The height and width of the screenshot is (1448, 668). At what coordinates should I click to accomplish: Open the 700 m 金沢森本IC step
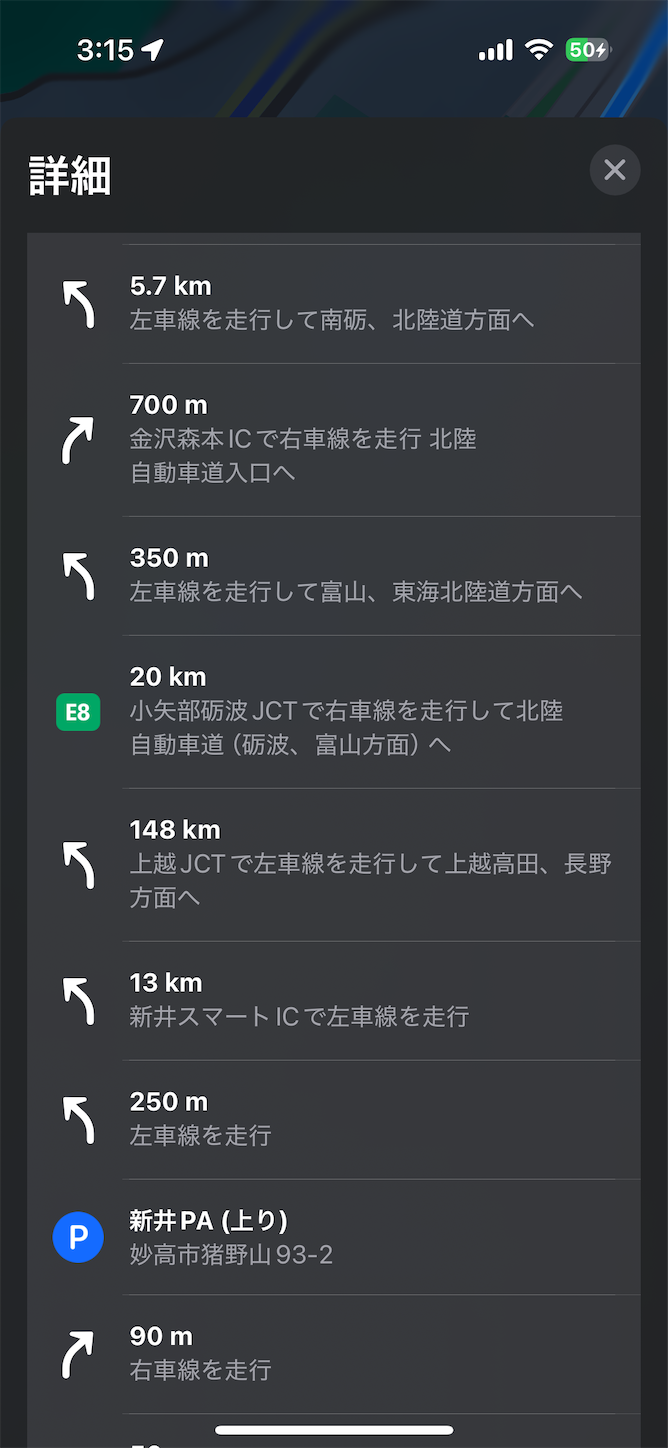click(334, 440)
